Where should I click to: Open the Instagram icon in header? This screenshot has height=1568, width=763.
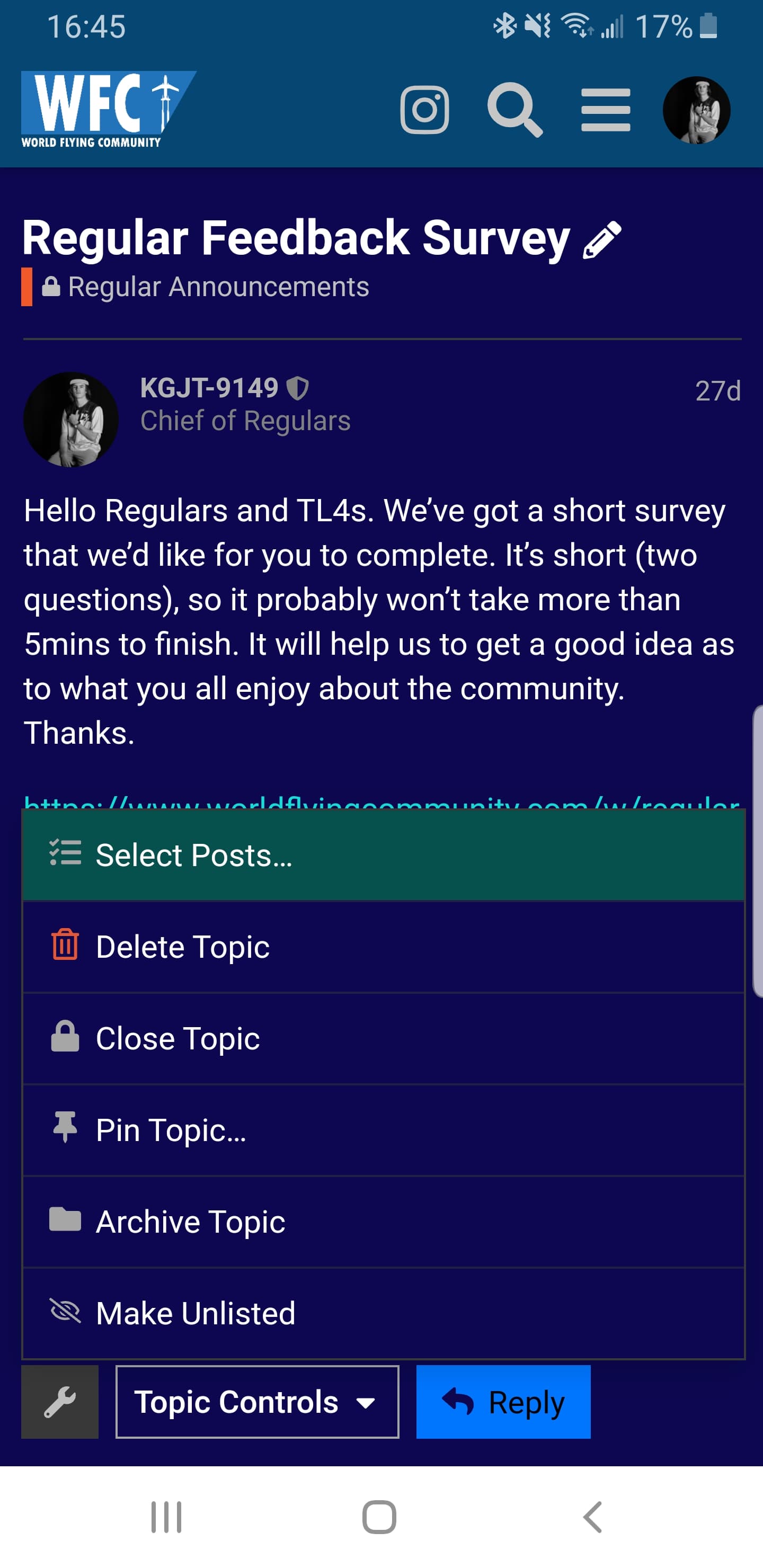point(424,110)
